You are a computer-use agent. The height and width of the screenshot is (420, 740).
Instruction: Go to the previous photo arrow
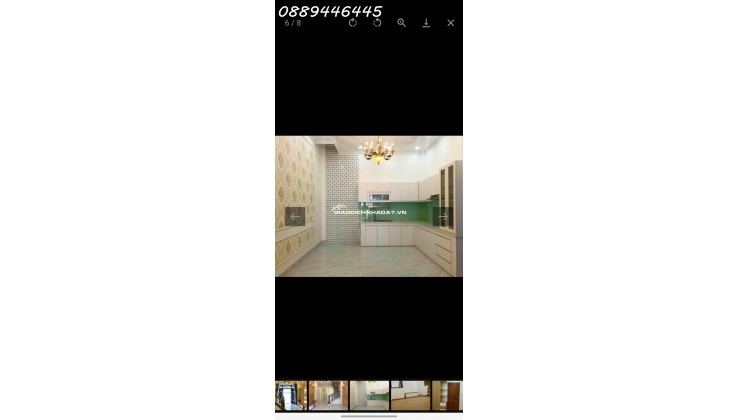point(294,216)
